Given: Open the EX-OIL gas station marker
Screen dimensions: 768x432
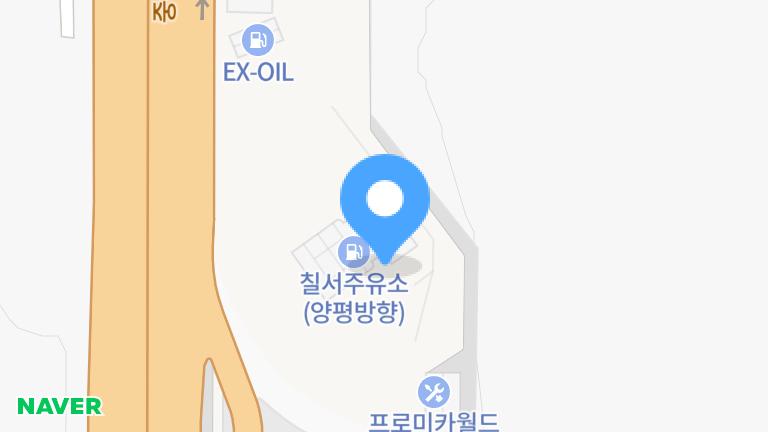Looking at the screenshot, I should [x=258, y=40].
